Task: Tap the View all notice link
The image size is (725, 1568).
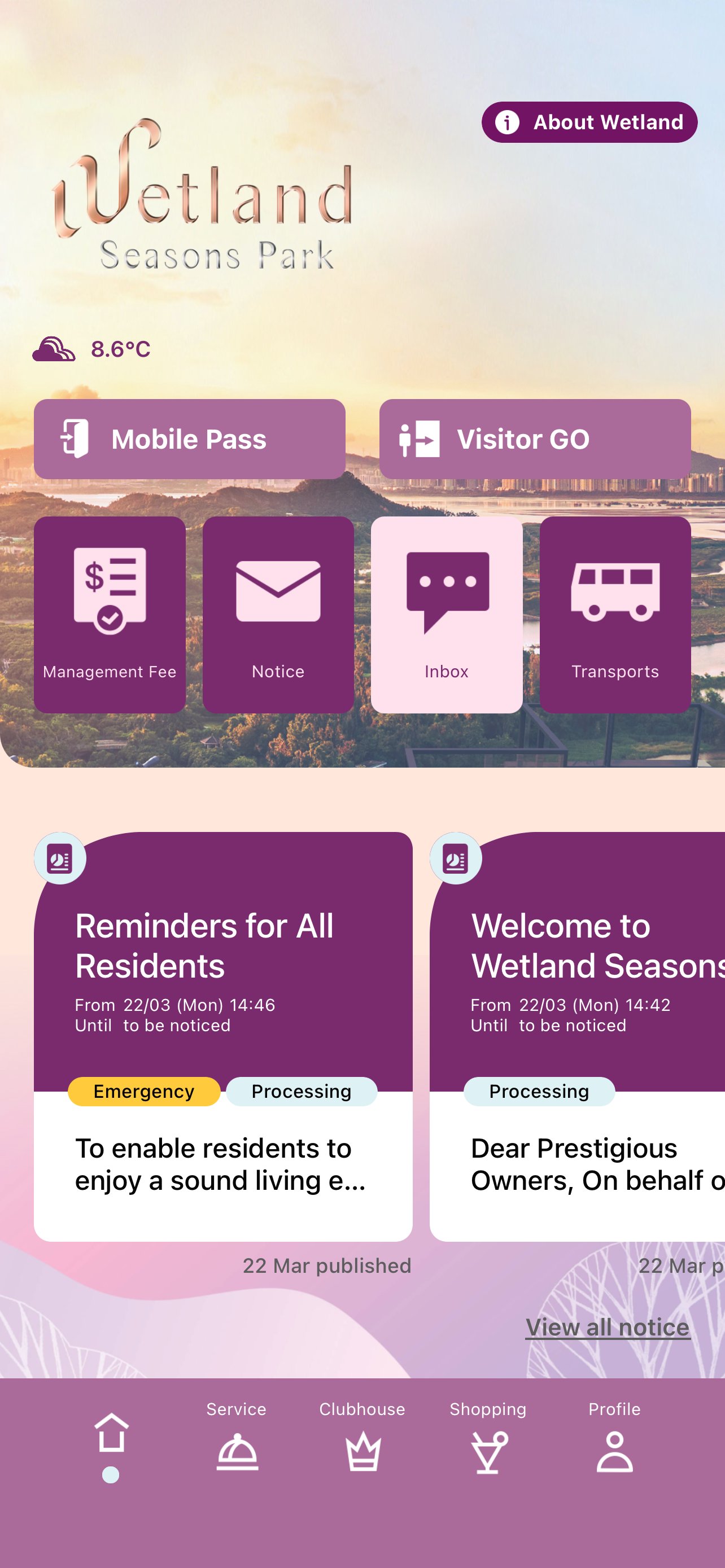Action: (x=607, y=1327)
